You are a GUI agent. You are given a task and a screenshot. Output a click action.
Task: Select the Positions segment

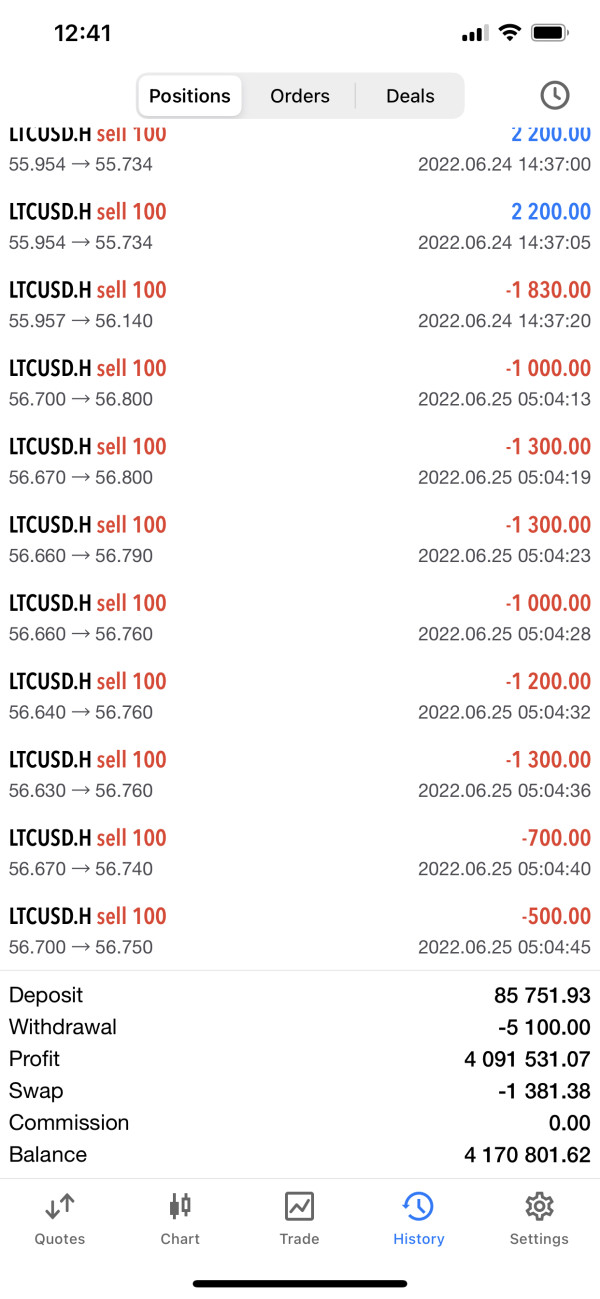pyautogui.click(x=190, y=96)
